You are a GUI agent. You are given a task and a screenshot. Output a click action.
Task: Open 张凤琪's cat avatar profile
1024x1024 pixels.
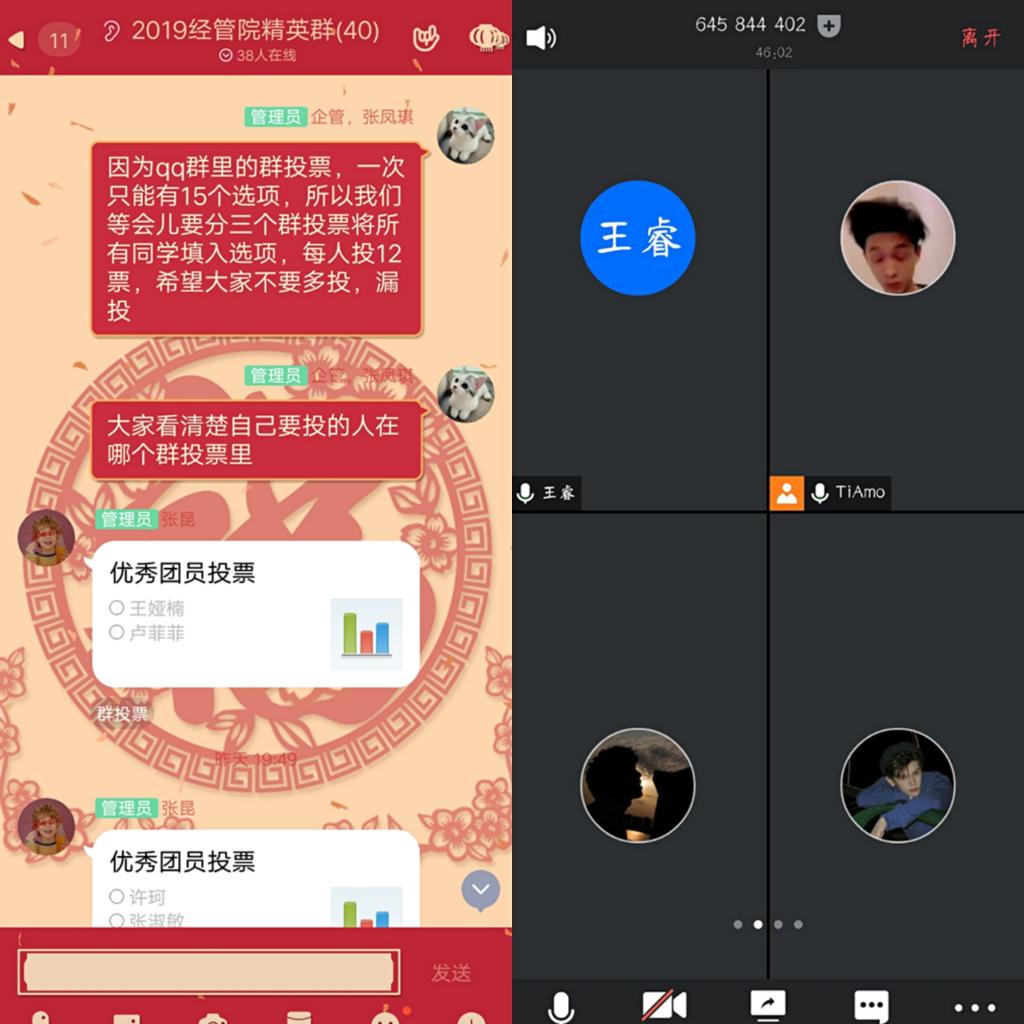tap(465, 135)
